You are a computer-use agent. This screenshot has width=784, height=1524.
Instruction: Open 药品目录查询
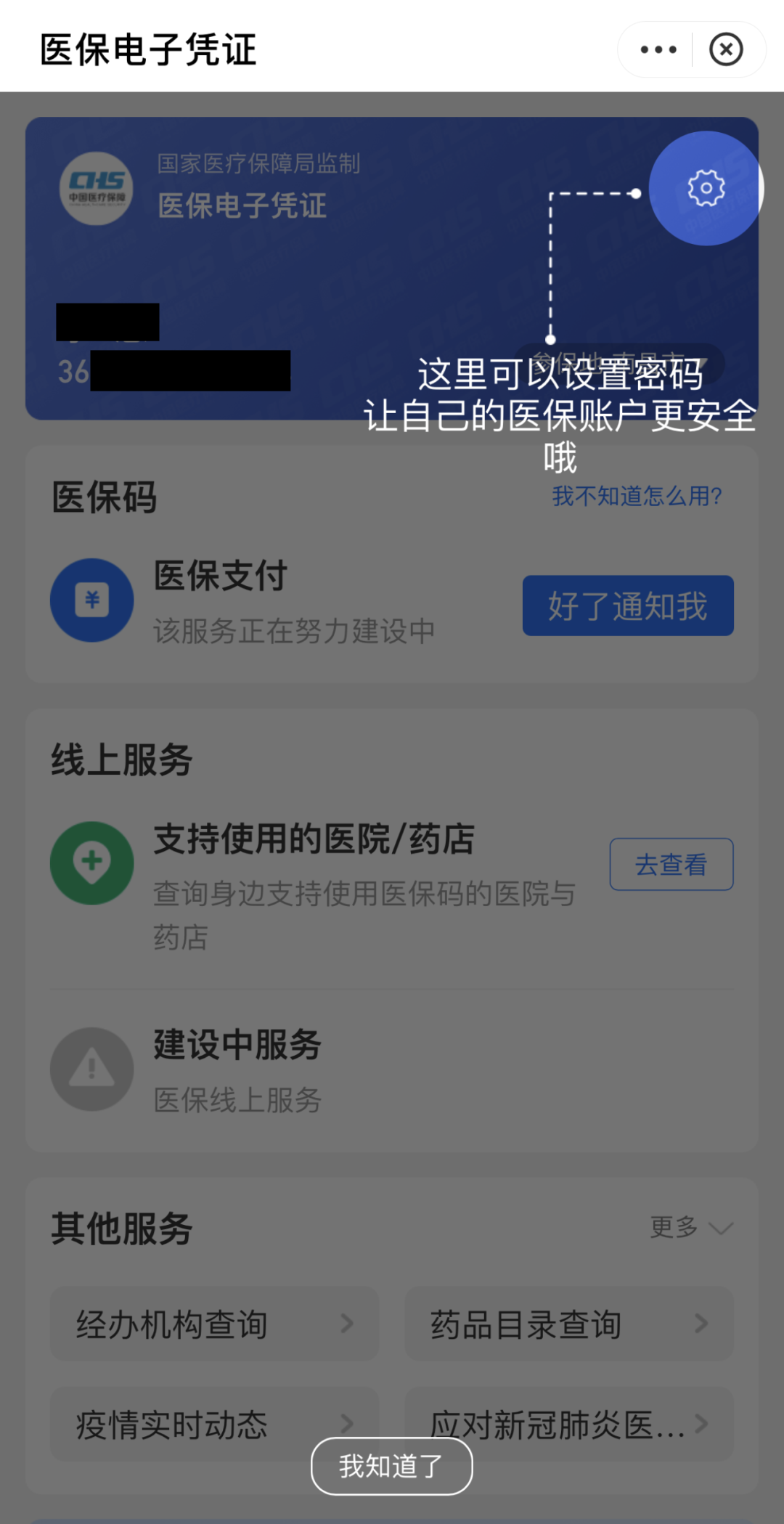tap(569, 1324)
